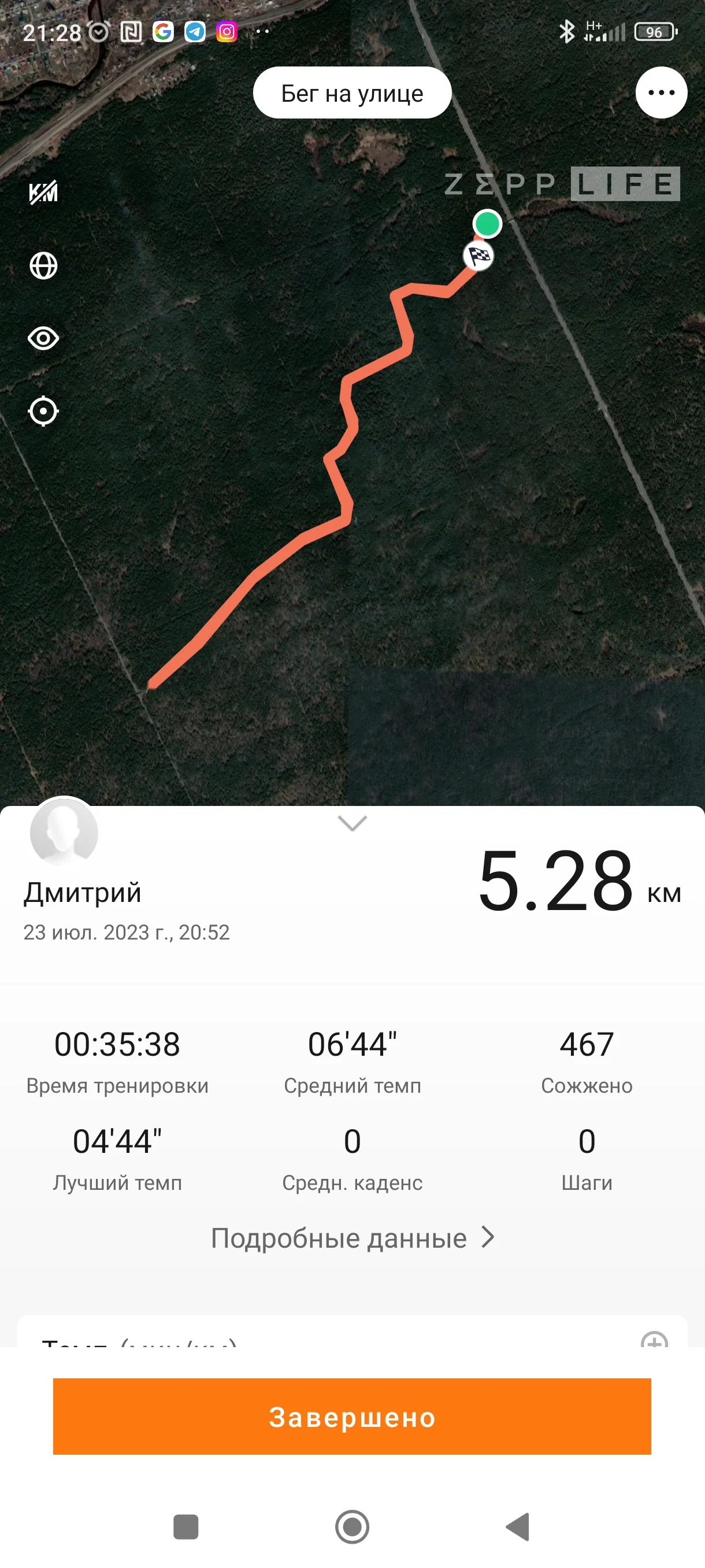Tap Дмитрий's profile avatar

[x=66, y=833]
